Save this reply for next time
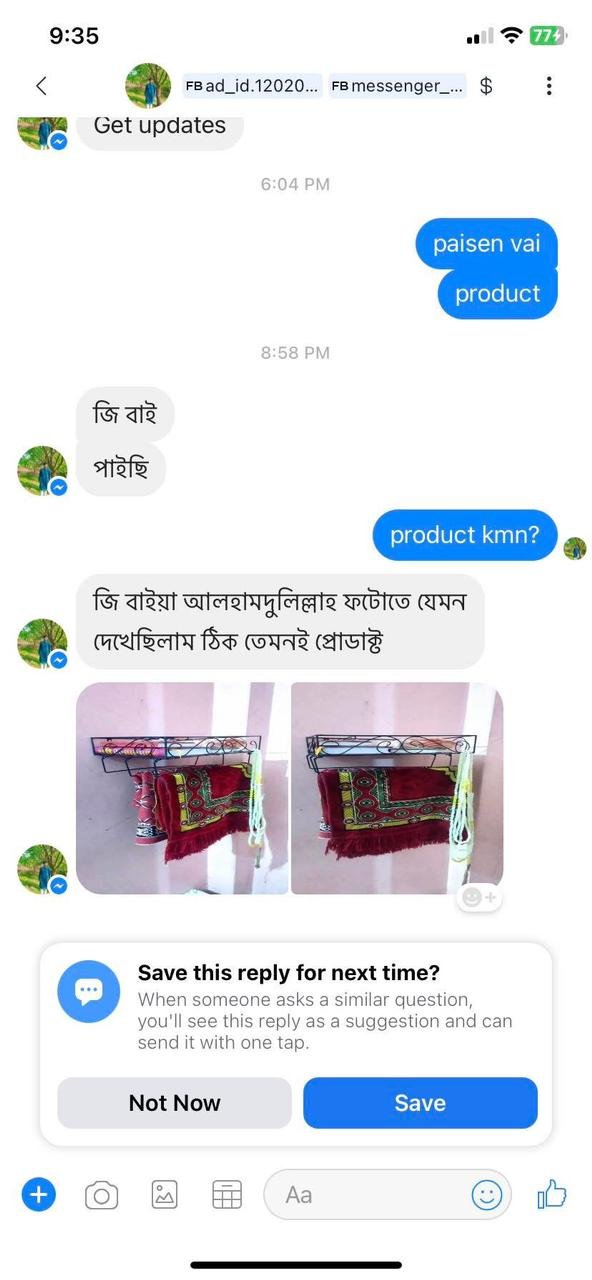Screen dimensions: 592x1280 pyautogui.click(x=420, y=1103)
